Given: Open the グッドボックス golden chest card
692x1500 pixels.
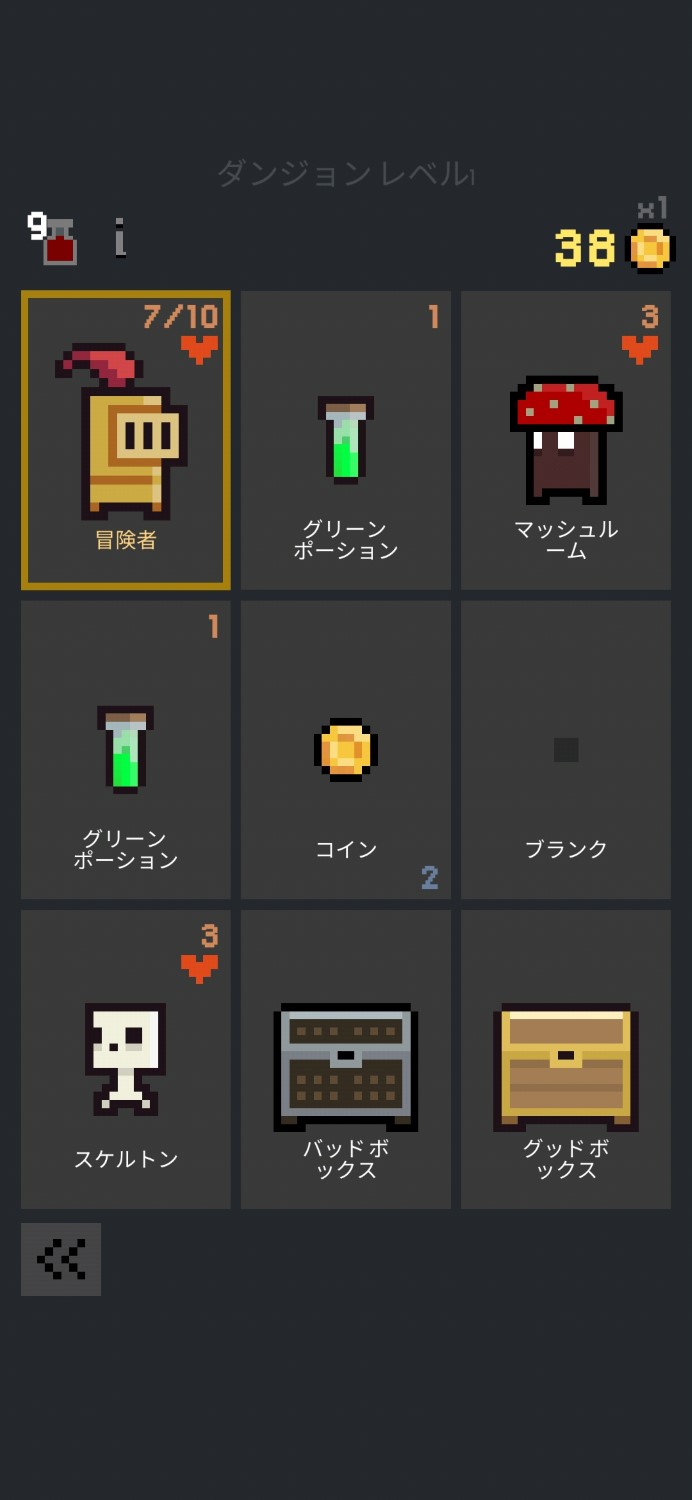Looking at the screenshot, I should pyautogui.click(x=566, y=1059).
